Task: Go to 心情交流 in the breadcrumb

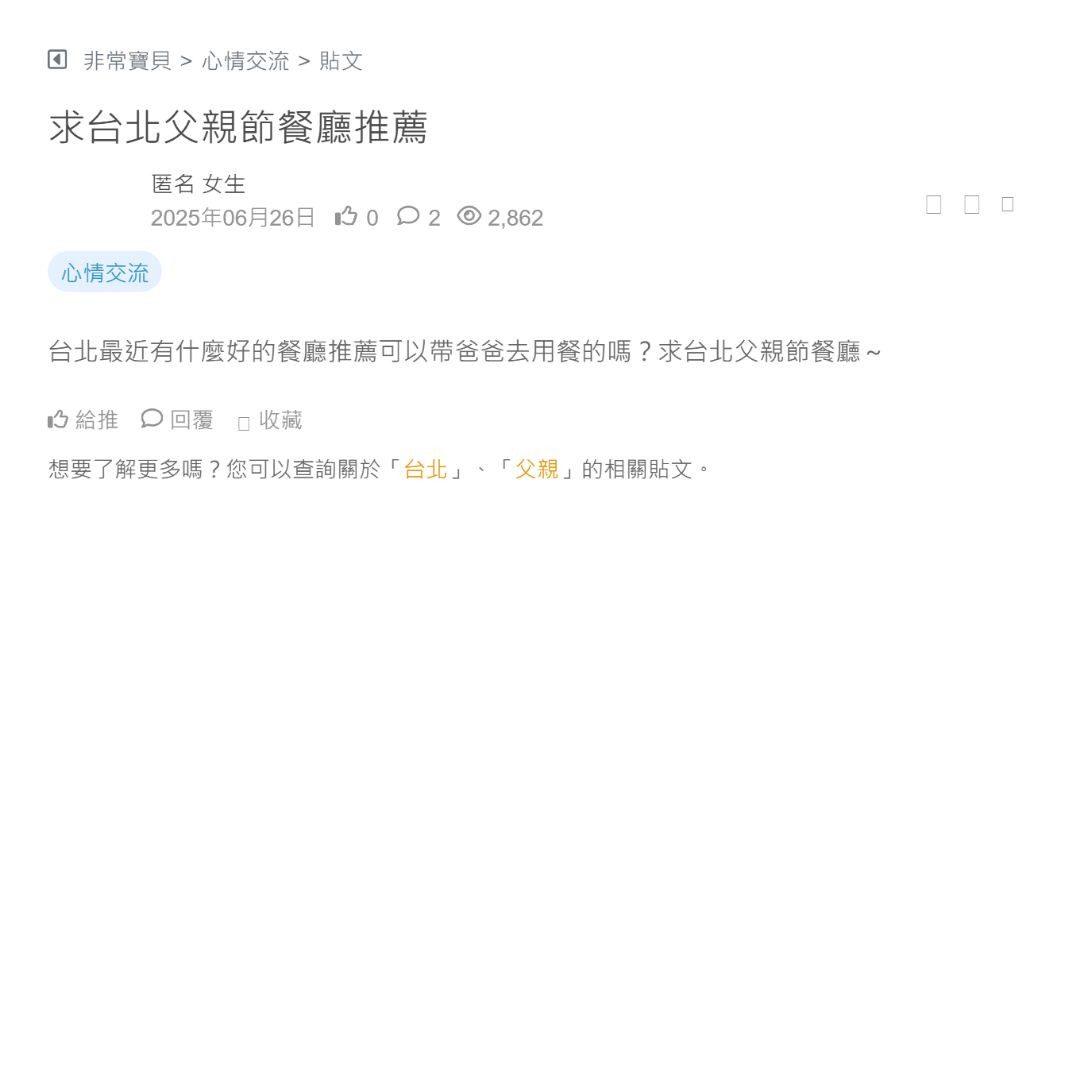Action: tap(245, 61)
